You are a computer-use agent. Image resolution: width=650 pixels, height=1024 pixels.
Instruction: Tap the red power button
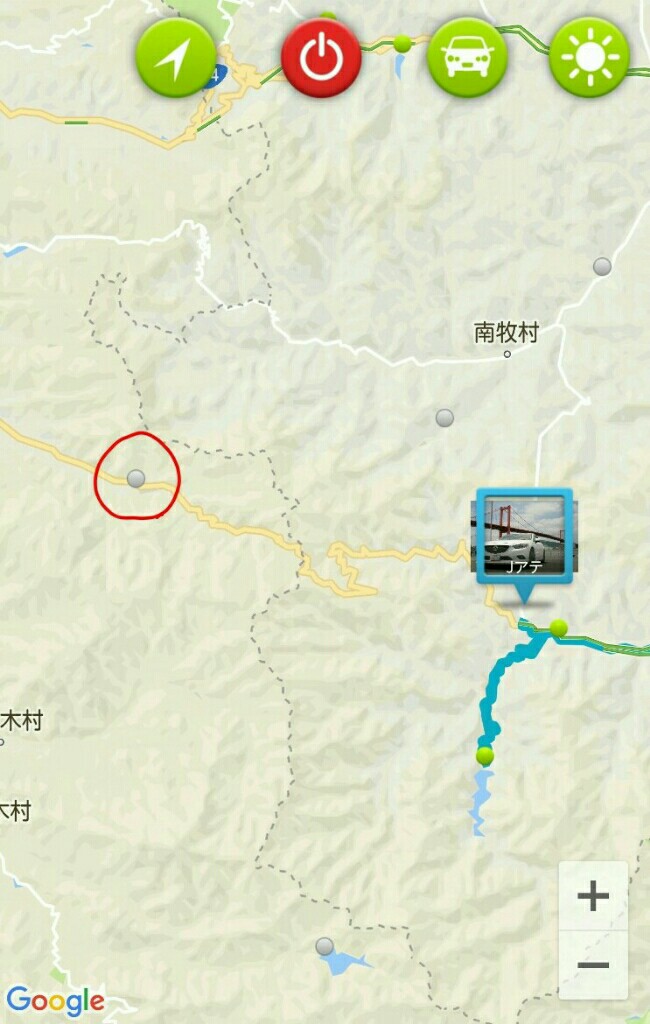[x=321, y=57]
